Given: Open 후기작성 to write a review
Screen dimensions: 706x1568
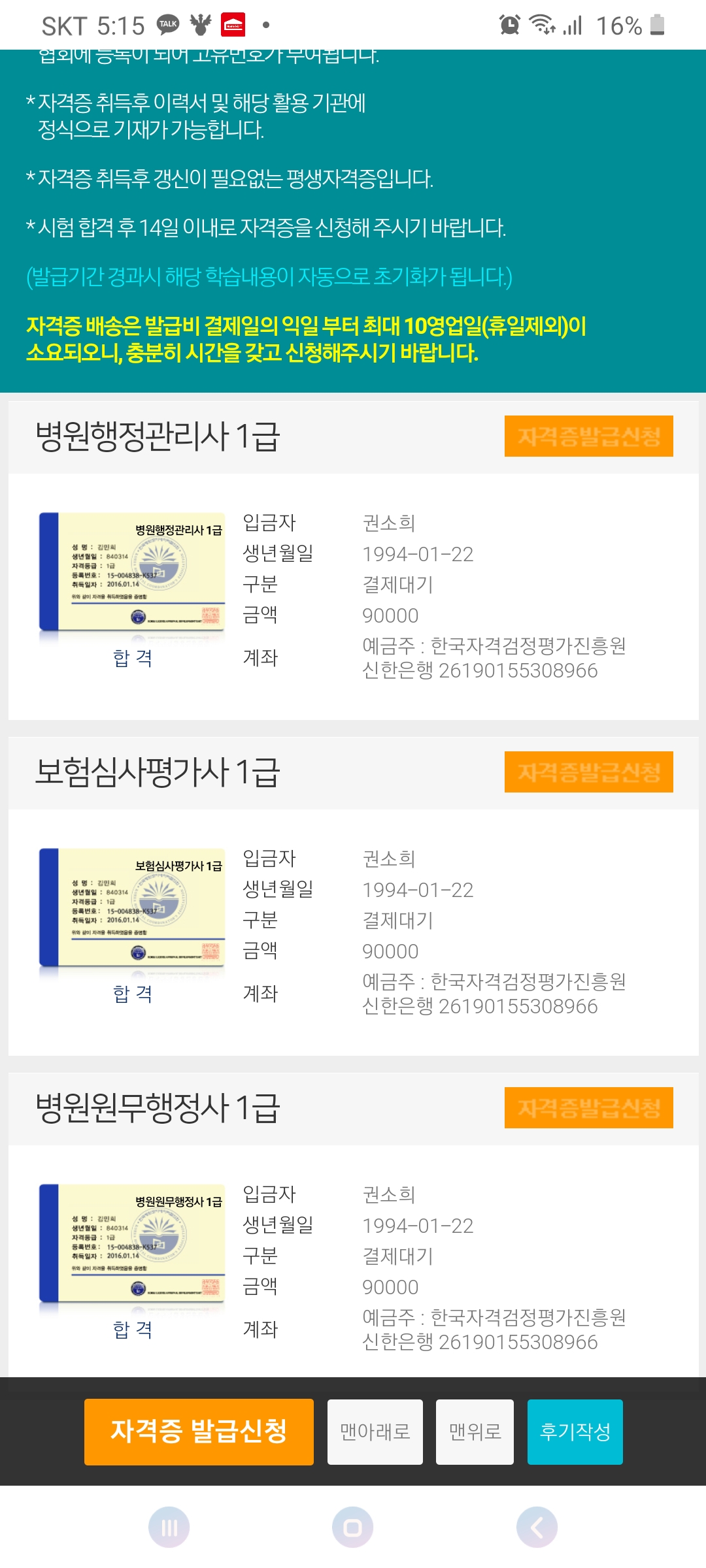Looking at the screenshot, I should [x=575, y=1432].
